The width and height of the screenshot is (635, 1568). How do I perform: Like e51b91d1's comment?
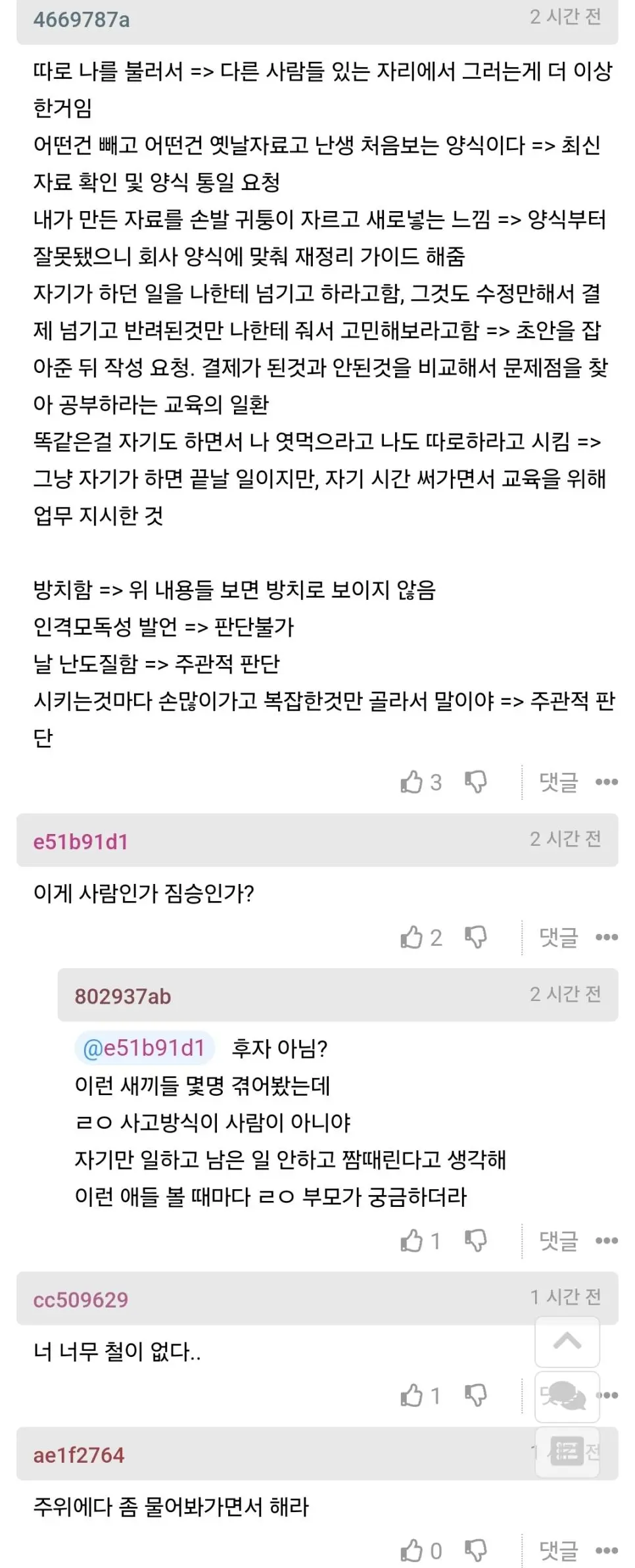click(x=412, y=937)
